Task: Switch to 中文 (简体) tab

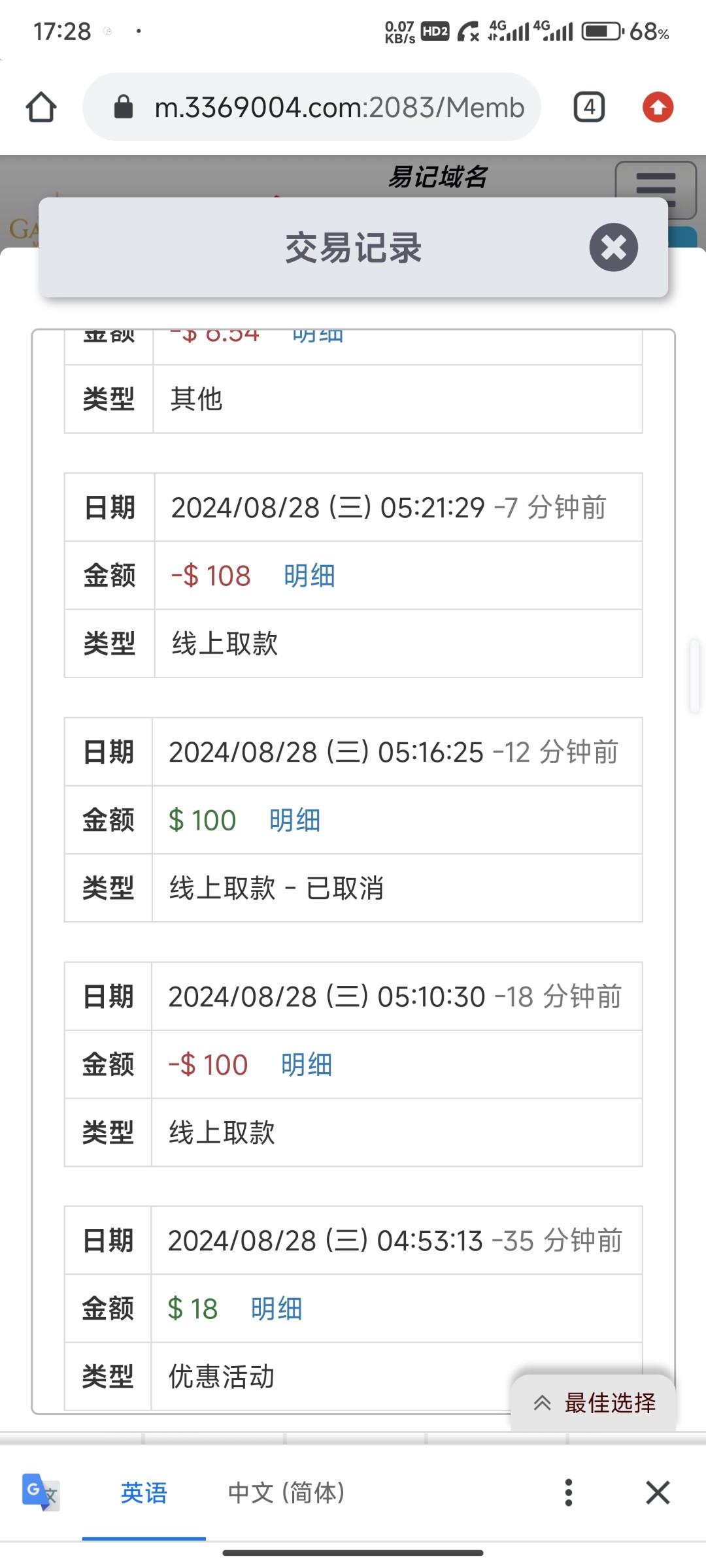Action: pyautogui.click(x=286, y=1493)
